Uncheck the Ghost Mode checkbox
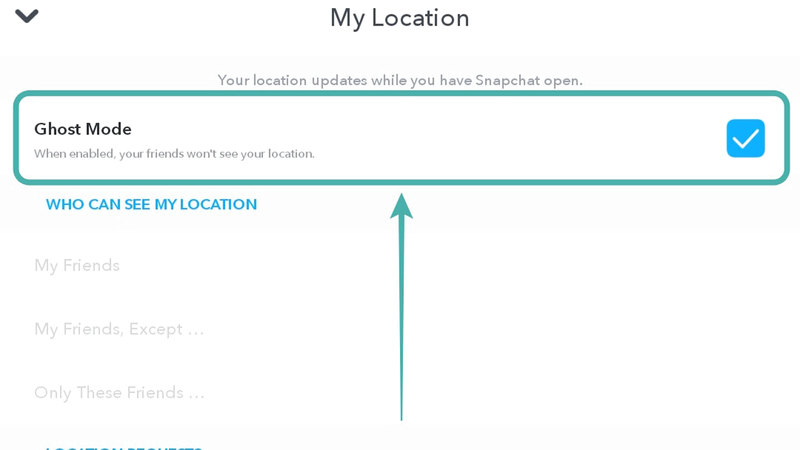The height and width of the screenshot is (450, 800). [745, 139]
